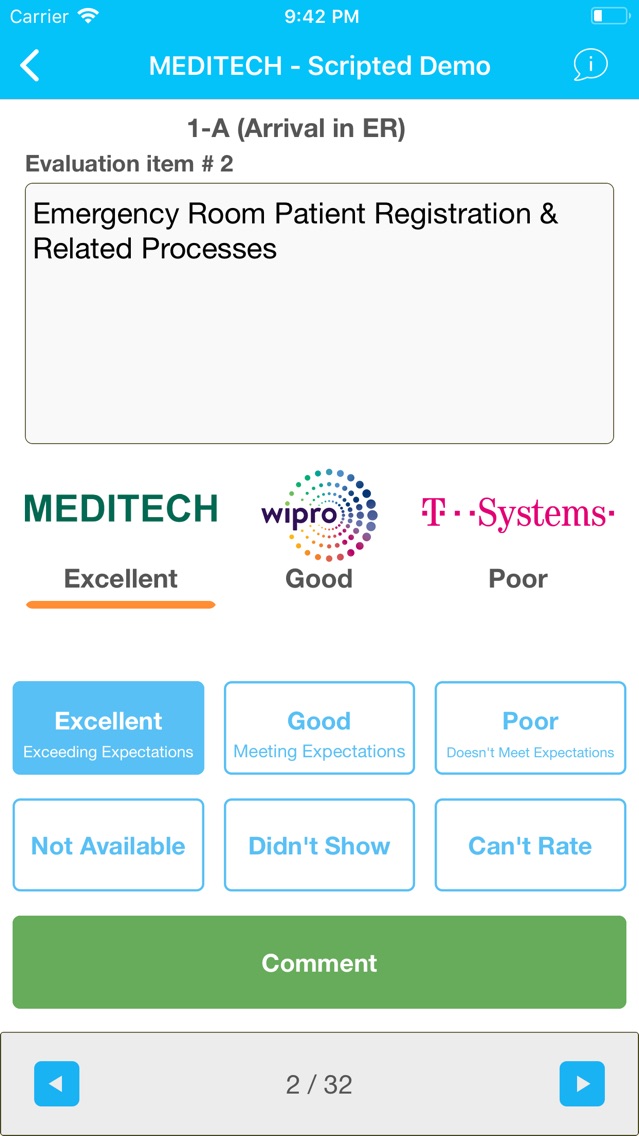639x1136 pixels.
Task: Mark item as Not Available
Action: [109, 845]
